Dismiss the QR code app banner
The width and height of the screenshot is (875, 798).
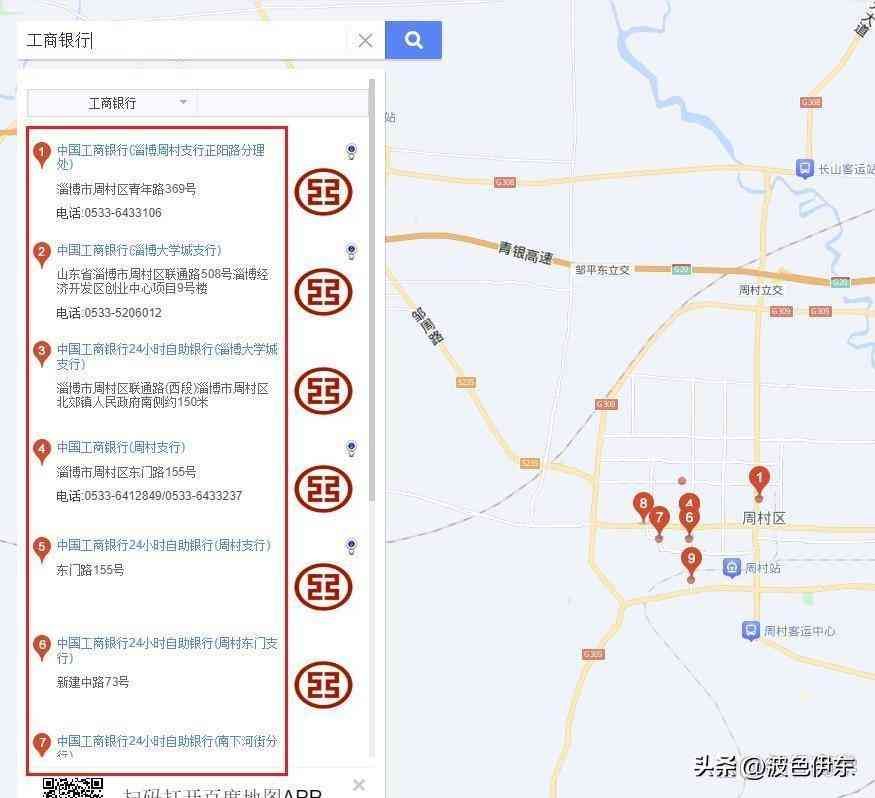(359, 785)
